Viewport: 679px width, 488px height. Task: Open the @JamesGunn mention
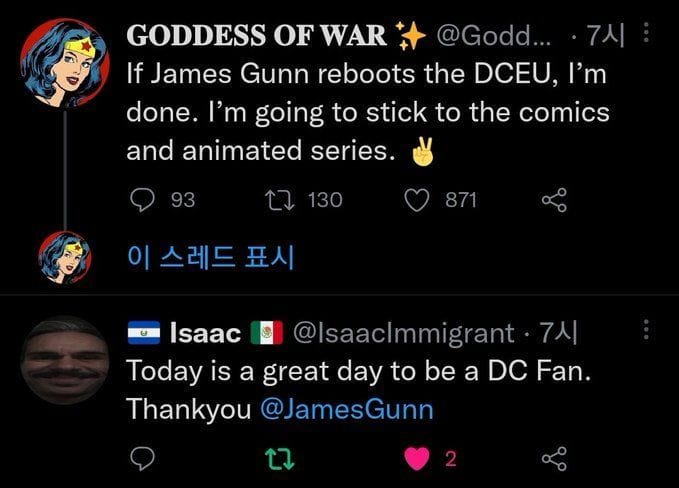point(346,410)
